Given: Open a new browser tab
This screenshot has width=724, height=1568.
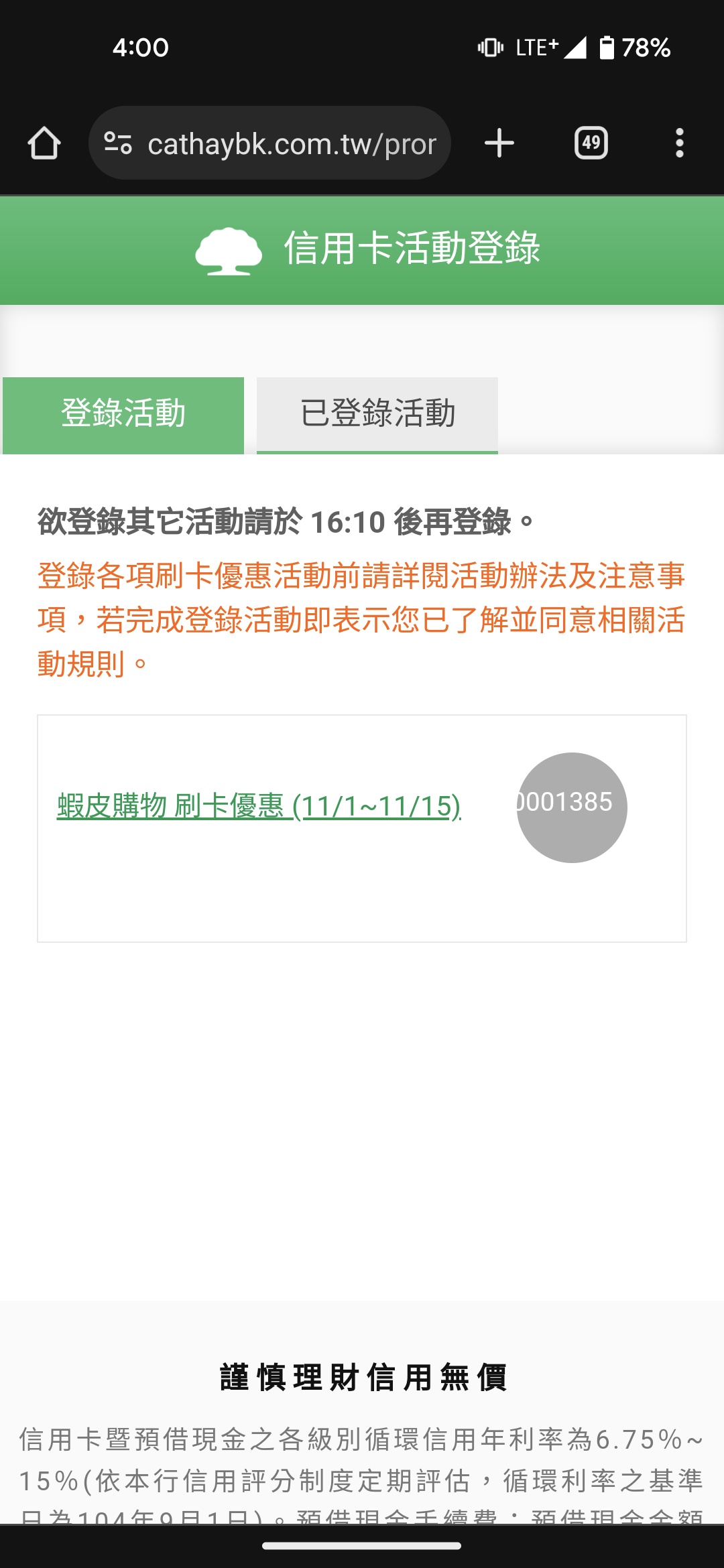Looking at the screenshot, I should pos(499,143).
